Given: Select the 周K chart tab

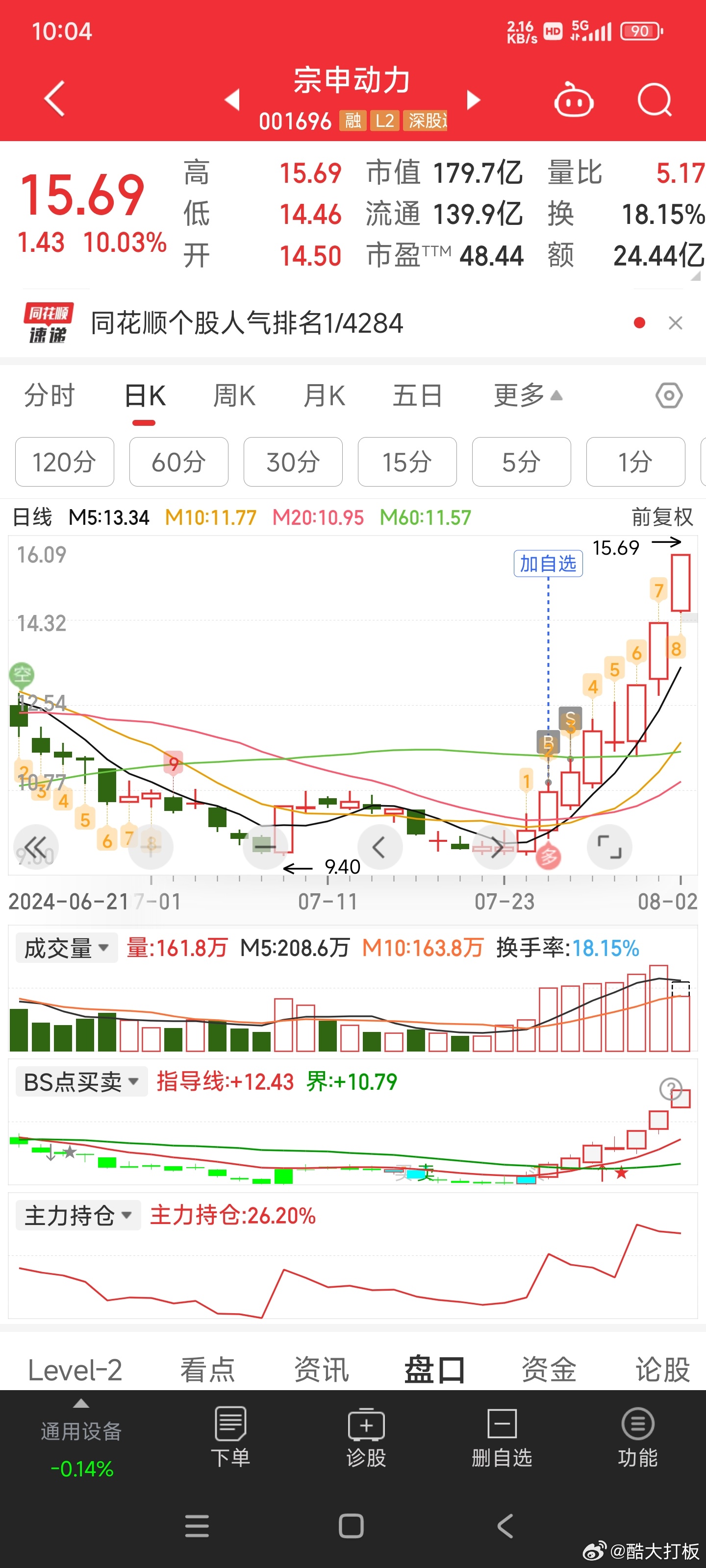Looking at the screenshot, I should tap(234, 395).
